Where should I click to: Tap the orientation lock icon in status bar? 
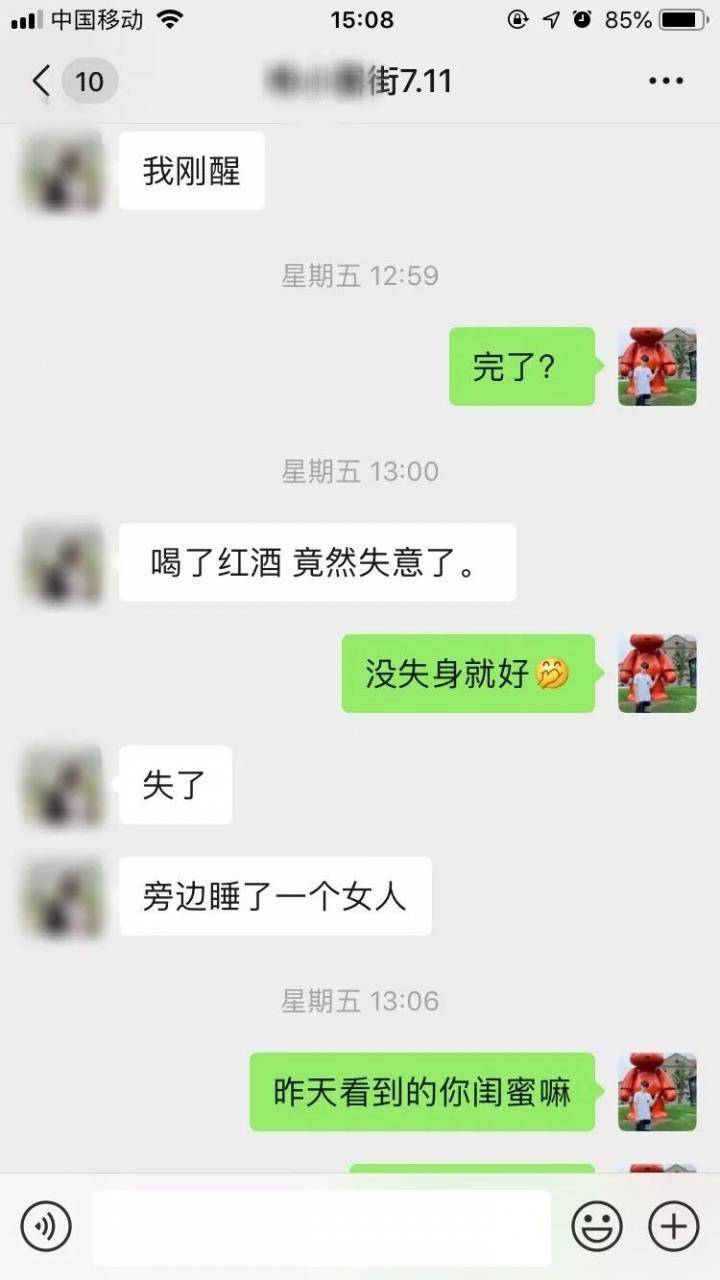point(516,19)
